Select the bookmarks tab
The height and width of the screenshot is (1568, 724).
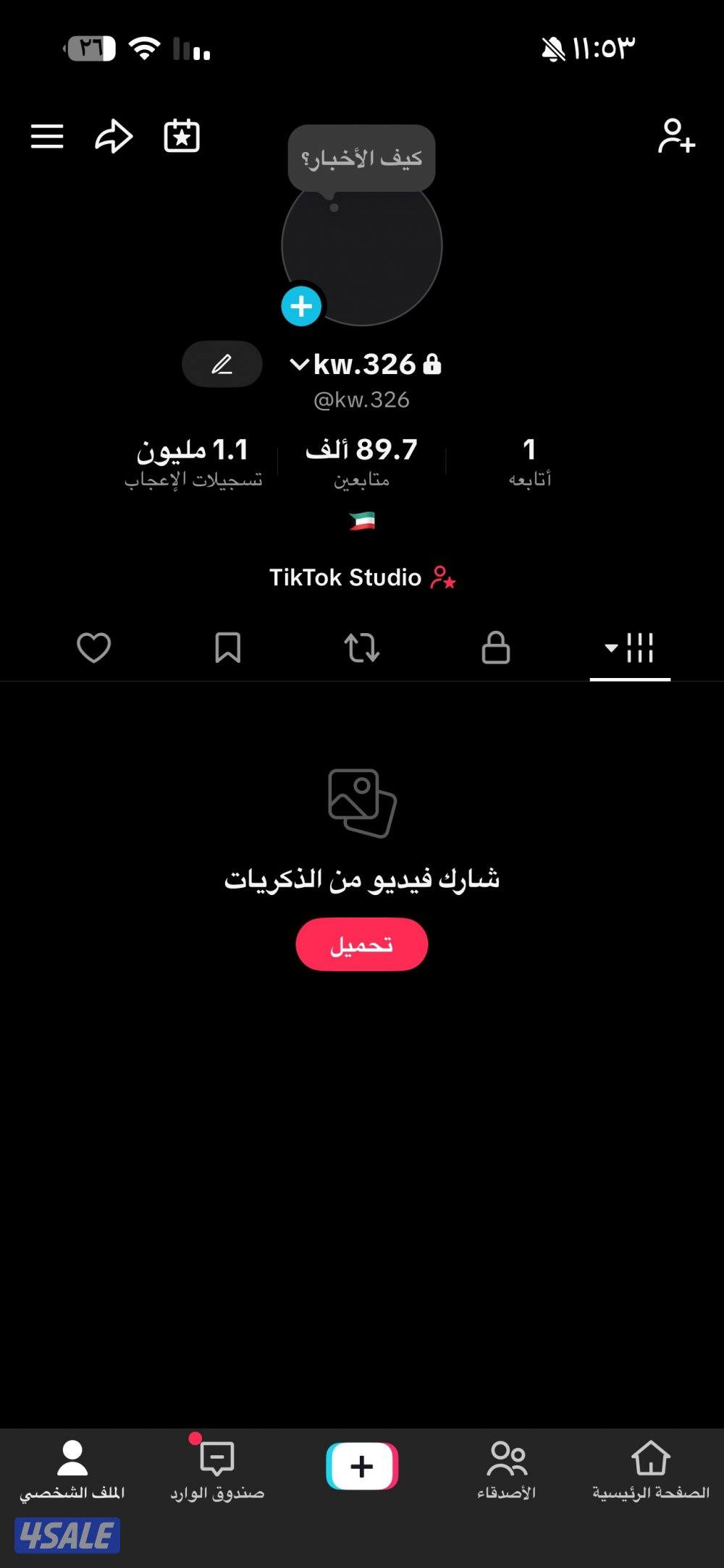pyautogui.click(x=229, y=649)
